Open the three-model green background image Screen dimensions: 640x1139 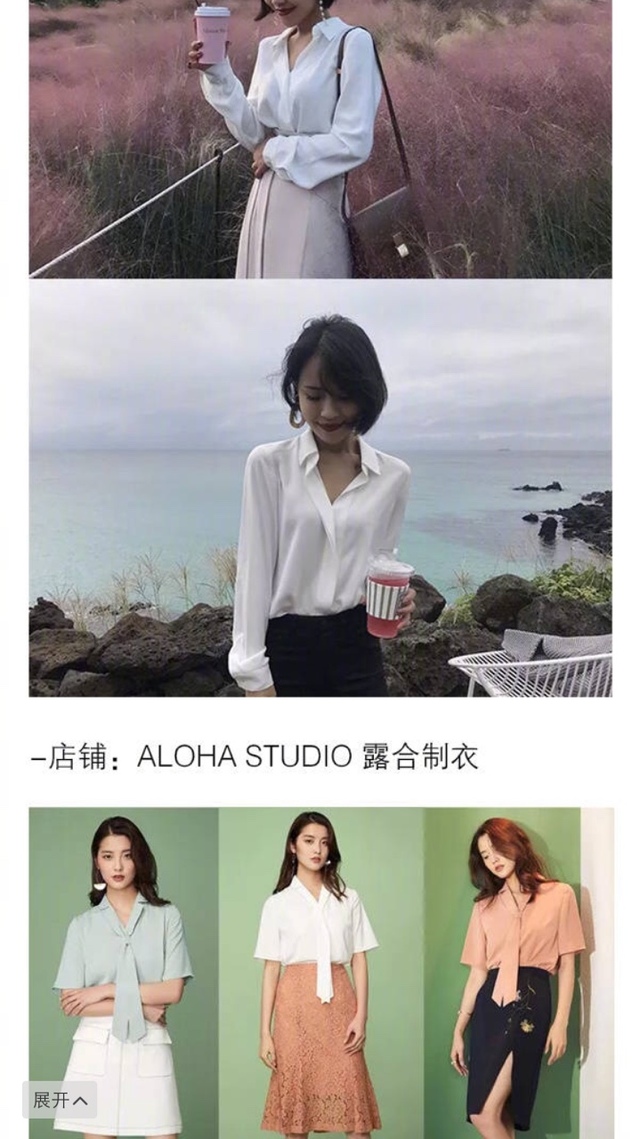[x=320, y=960]
